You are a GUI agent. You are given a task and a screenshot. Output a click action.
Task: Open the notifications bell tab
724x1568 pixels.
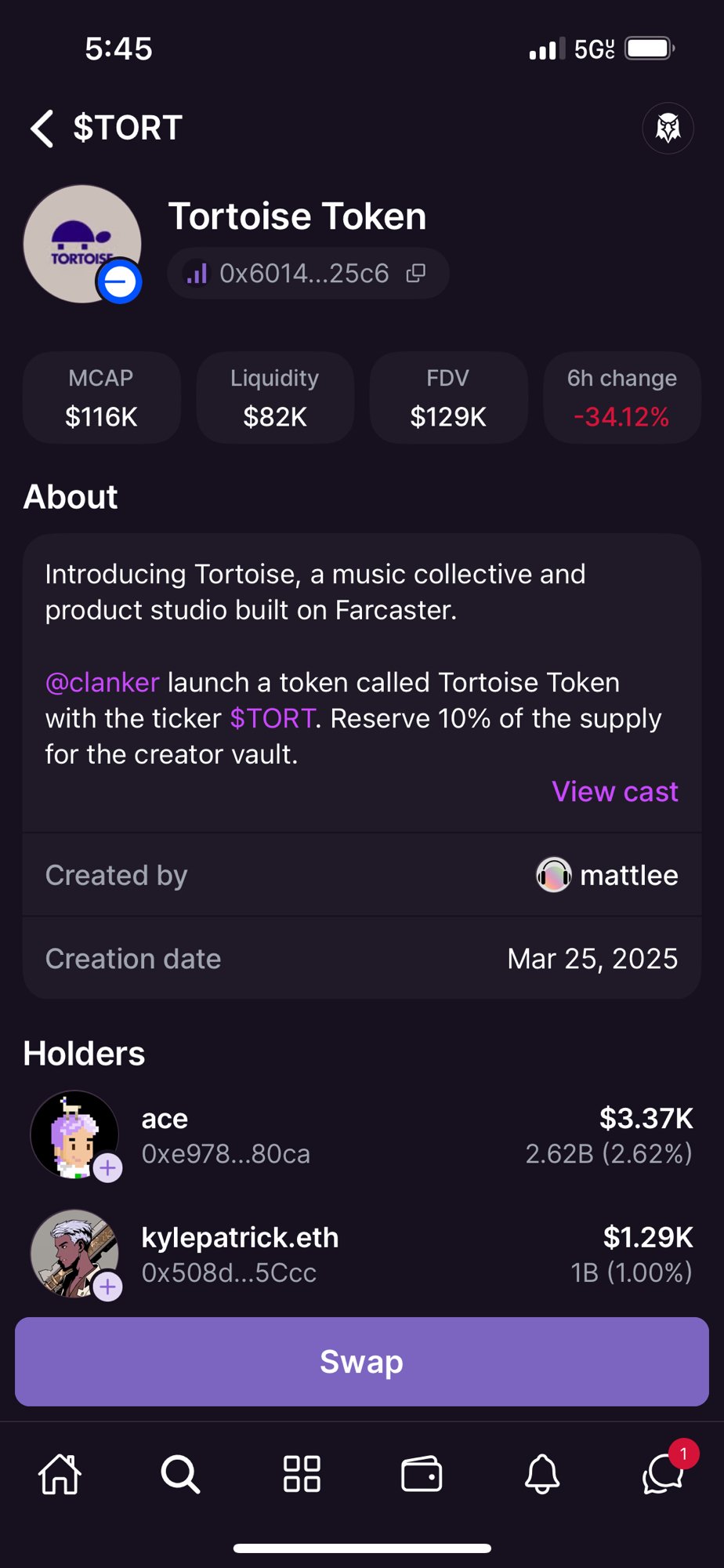point(542,1475)
